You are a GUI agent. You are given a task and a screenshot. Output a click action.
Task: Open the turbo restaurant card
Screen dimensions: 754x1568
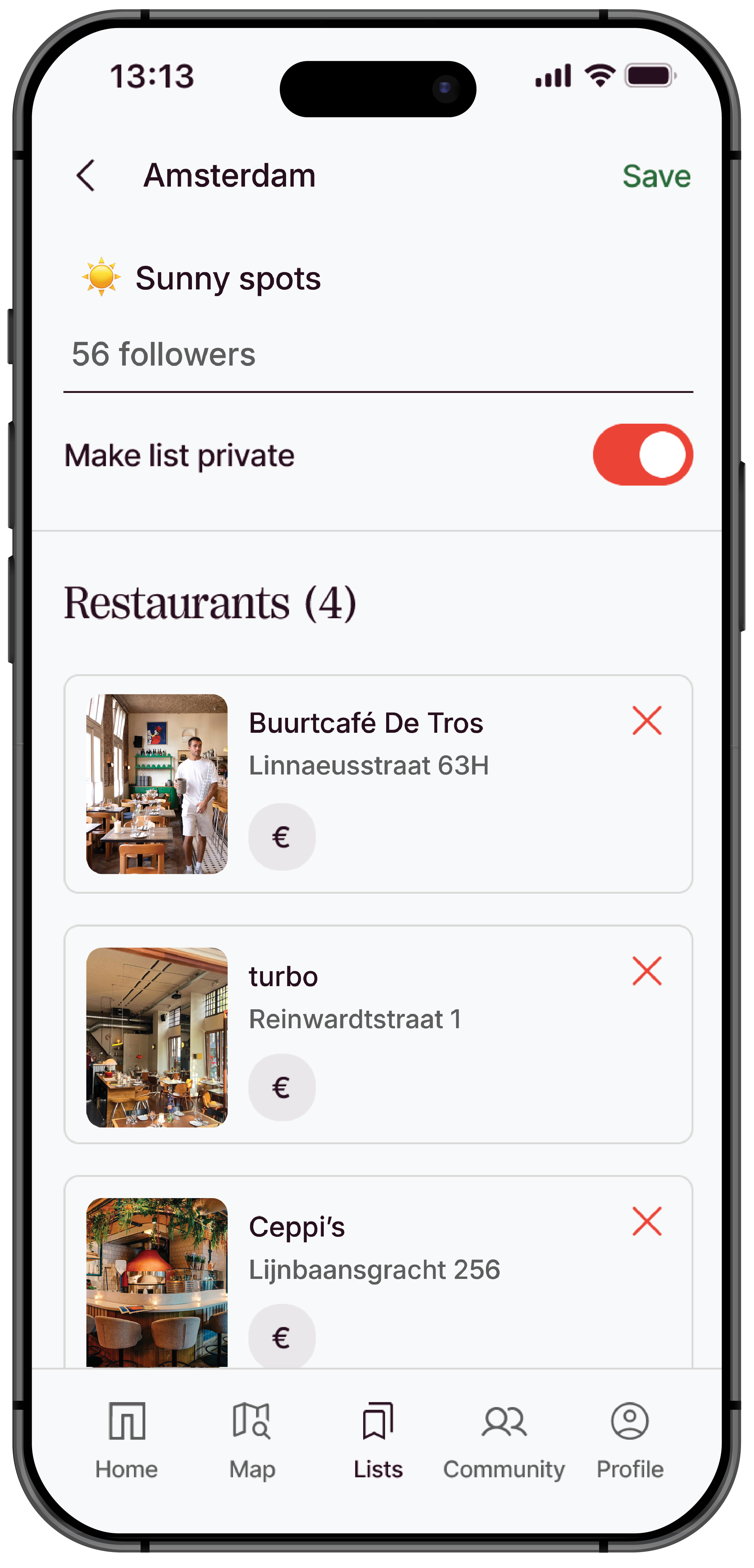[x=365, y=1035]
